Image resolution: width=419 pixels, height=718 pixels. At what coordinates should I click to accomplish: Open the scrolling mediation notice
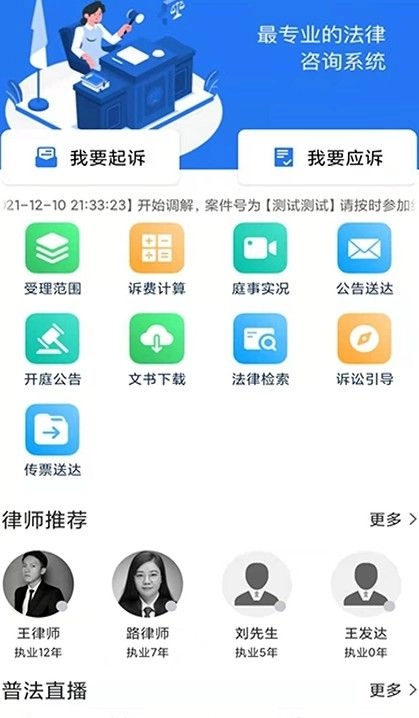click(209, 205)
